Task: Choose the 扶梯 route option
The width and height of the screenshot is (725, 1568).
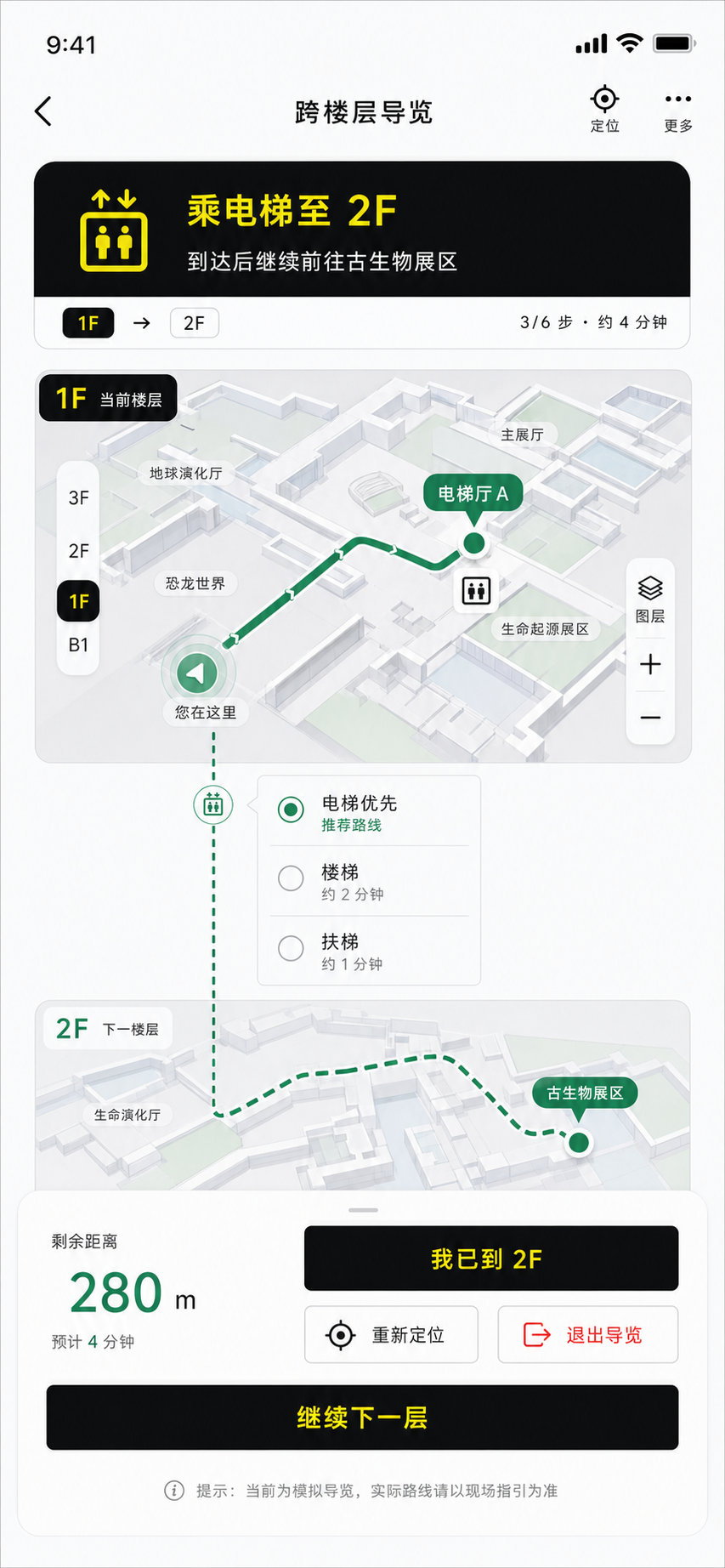Action: [x=370, y=951]
